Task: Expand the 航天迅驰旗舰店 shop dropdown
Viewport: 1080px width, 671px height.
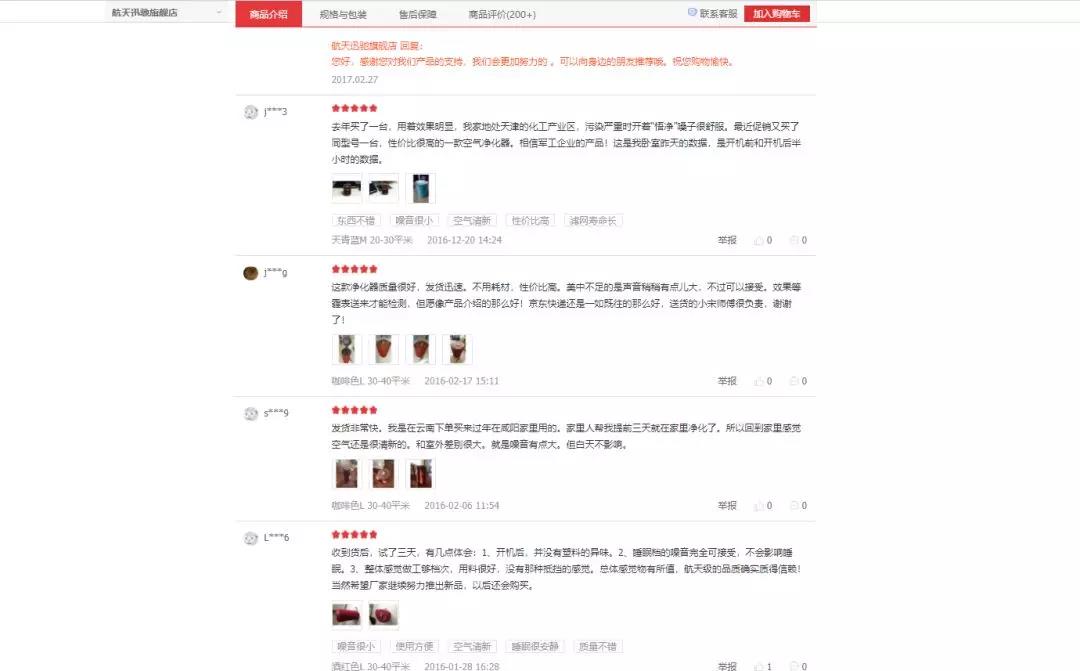Action: point(168,13)
